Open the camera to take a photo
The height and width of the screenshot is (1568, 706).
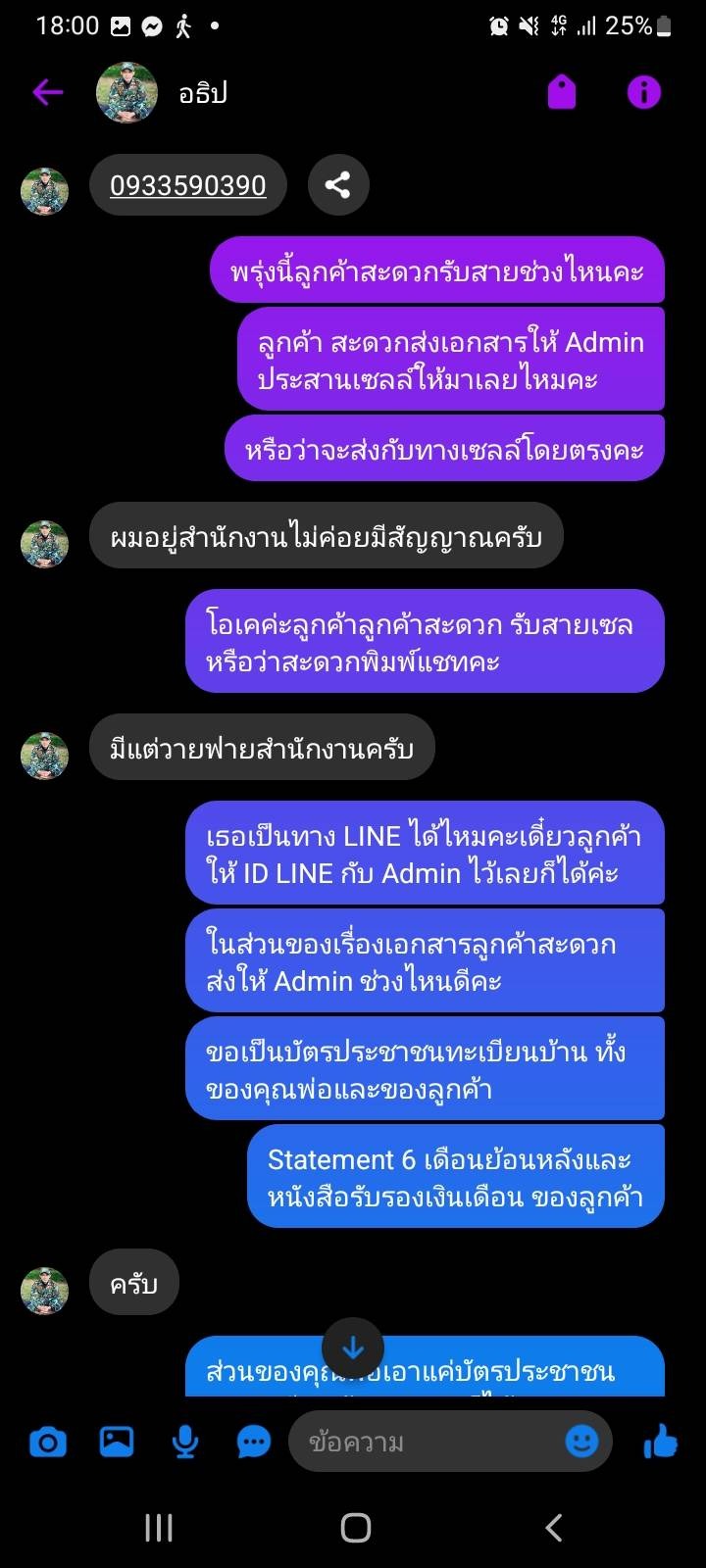(47, 1442)
